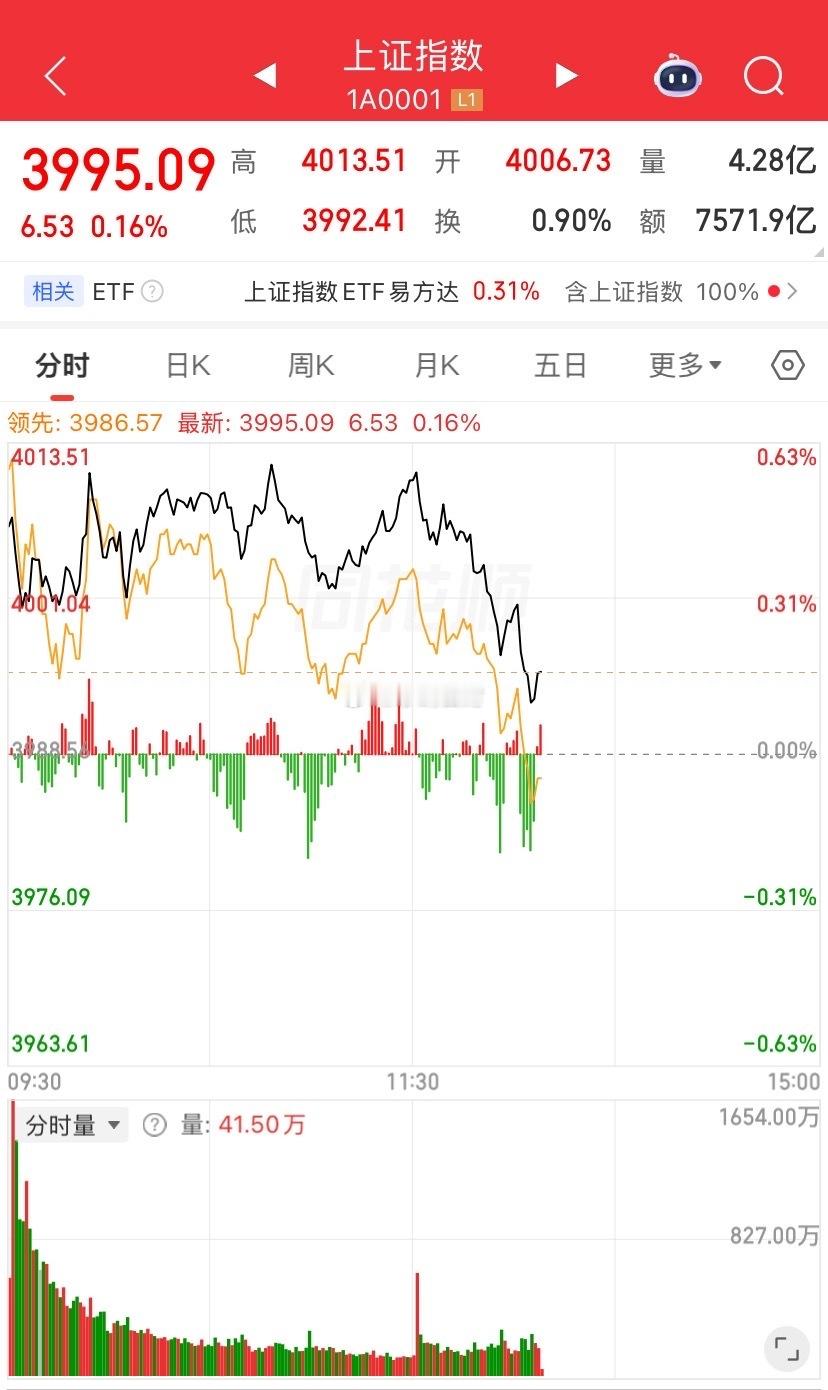Viewport: 828px width, 1390px height.
Task: Tap the question mark icon beside ETF
Action: [151, 291]
